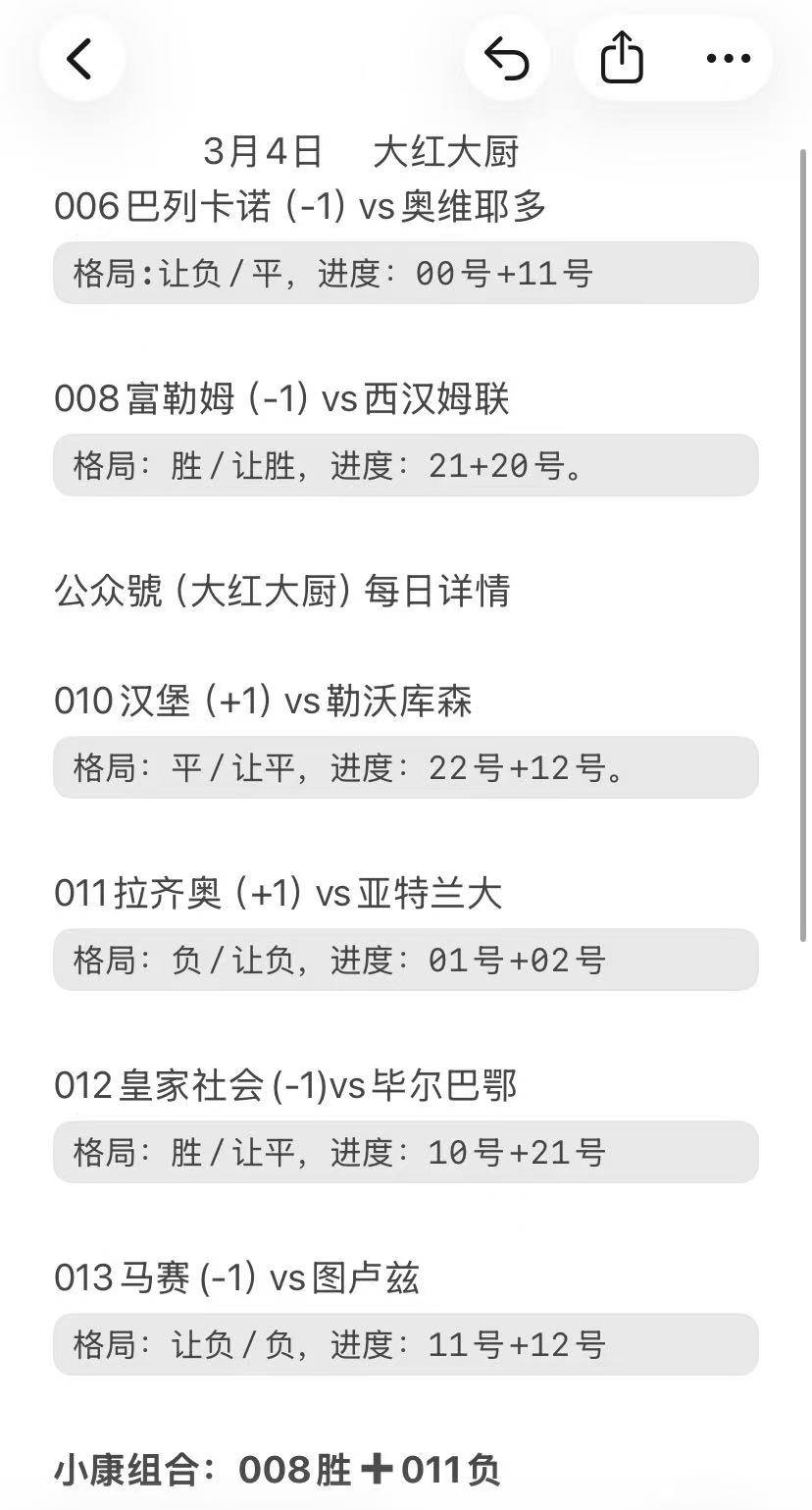Select the 格局 line under match 006
812x1510 pixels.
(x=405, y=275)
